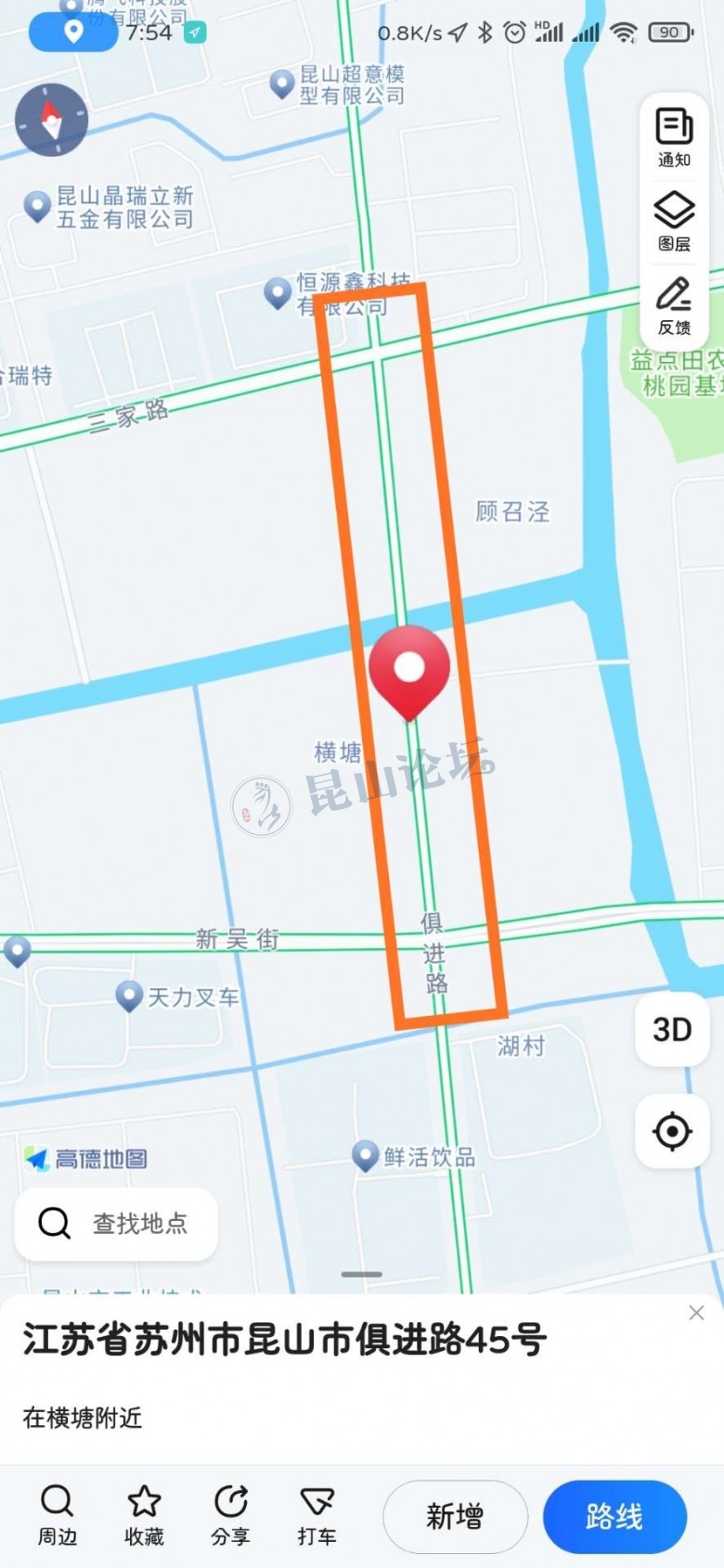Image resolution: width=724 pixels, height=1568 pixels.
Task: Tap the compass to reset map orientation
Action: pyautogui.click(x=52, y=120)
